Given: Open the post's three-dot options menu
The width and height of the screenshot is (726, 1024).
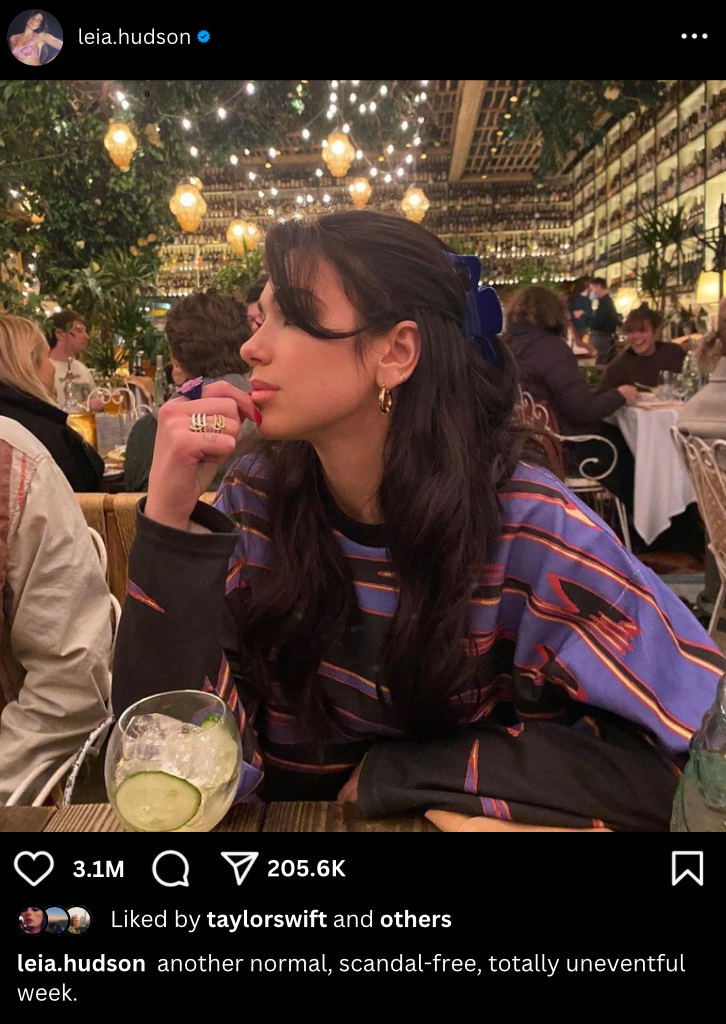Looking at the screenshot, I should point(693,37).
